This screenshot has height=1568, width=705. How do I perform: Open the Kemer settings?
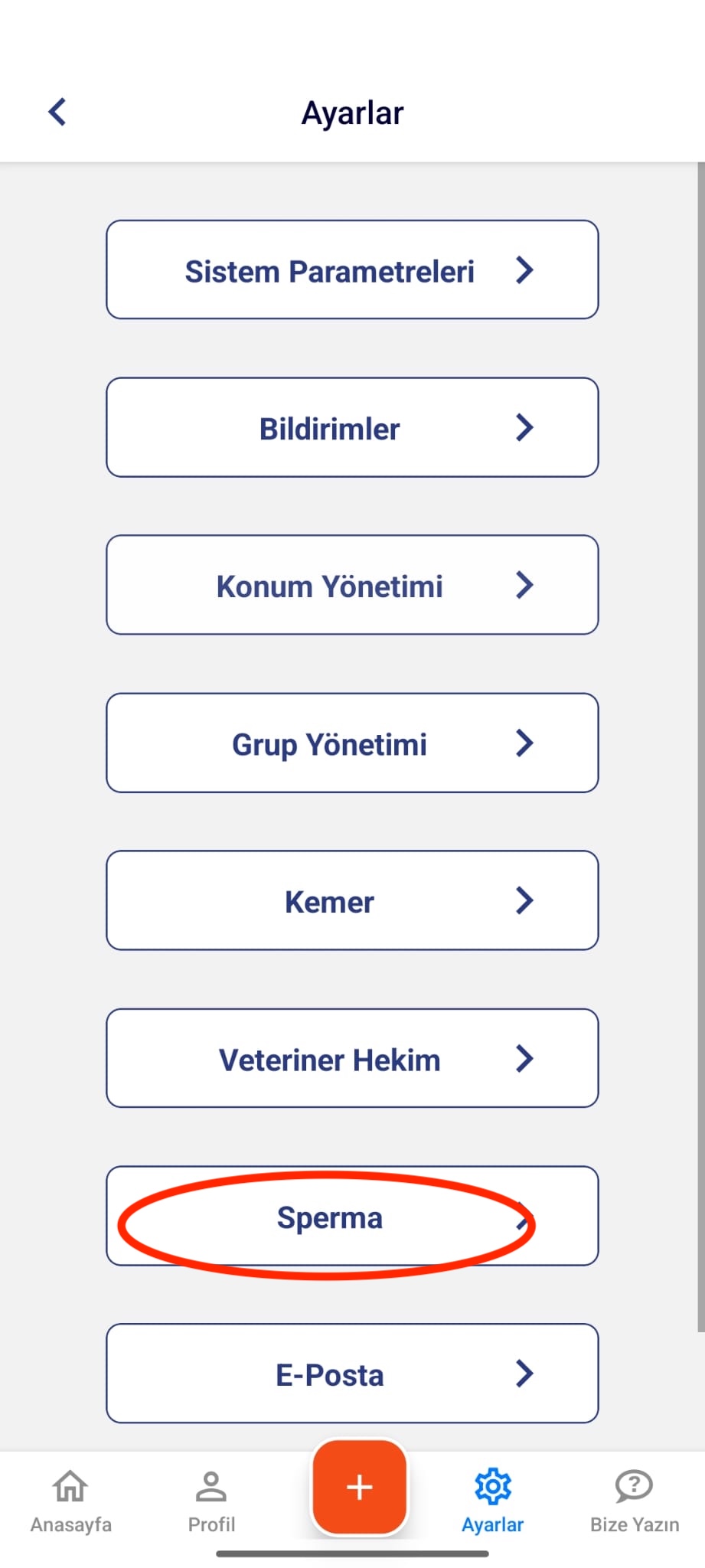pos(352,901)
